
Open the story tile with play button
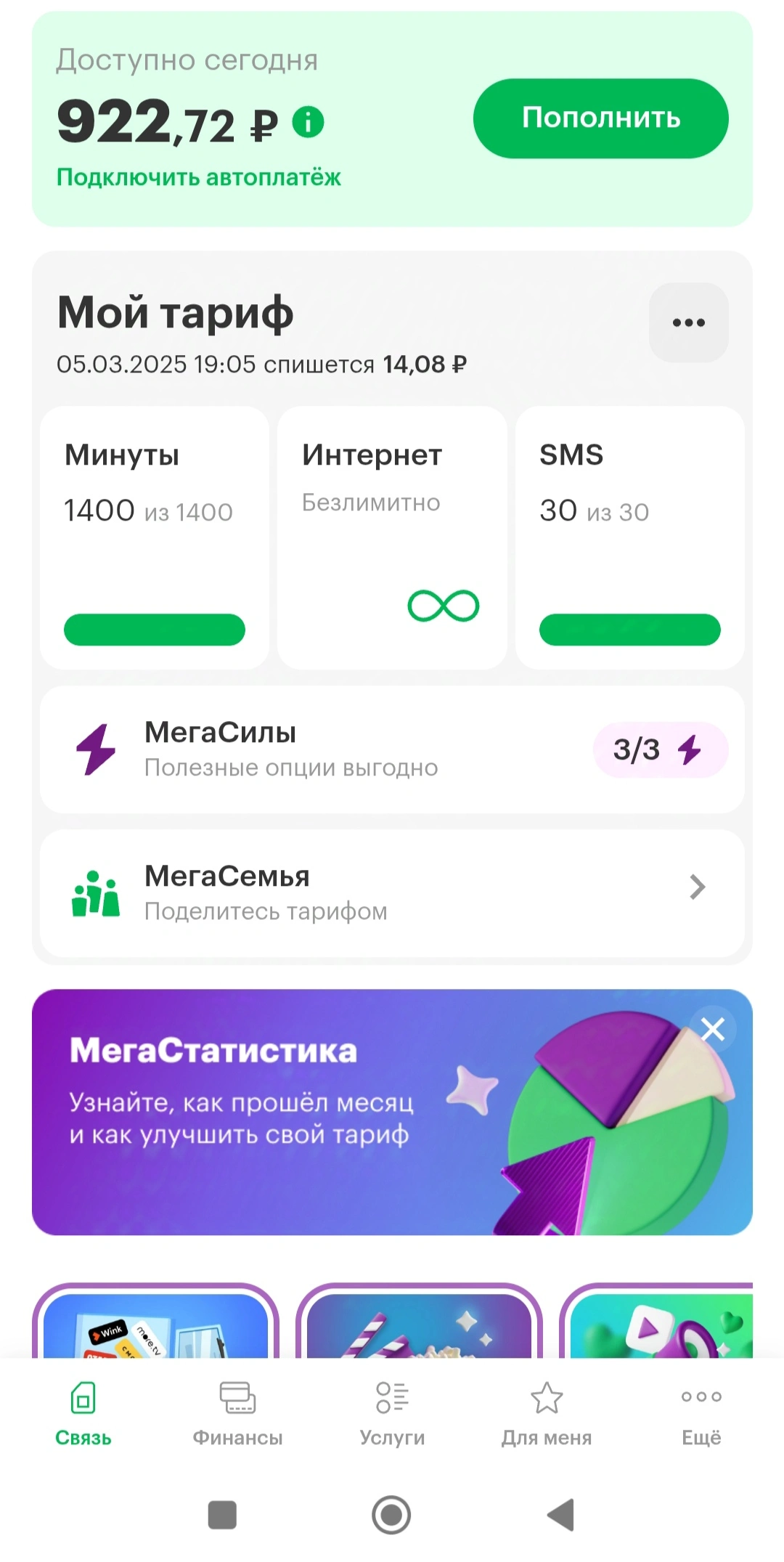[x=657, y=1321]
